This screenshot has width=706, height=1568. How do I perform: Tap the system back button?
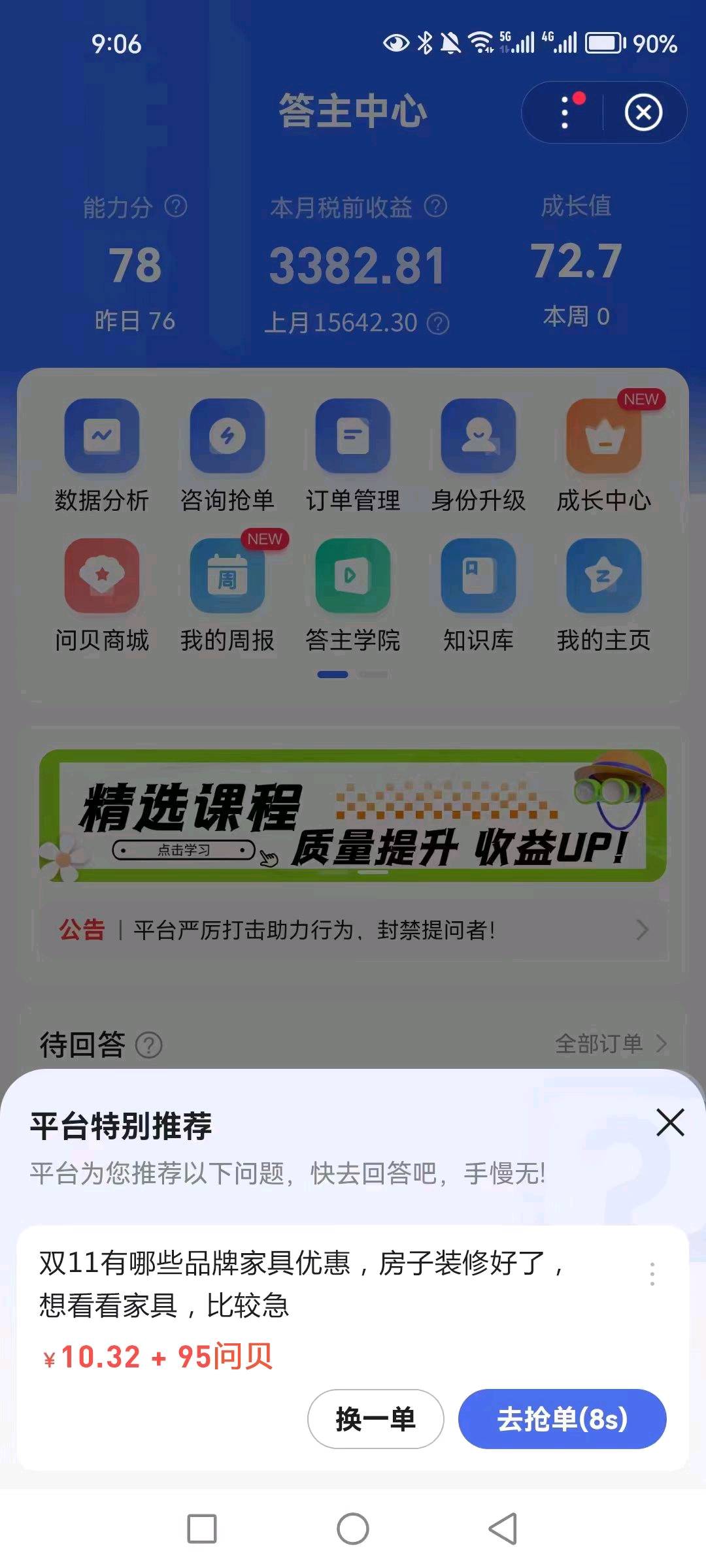coord(503,1529)
